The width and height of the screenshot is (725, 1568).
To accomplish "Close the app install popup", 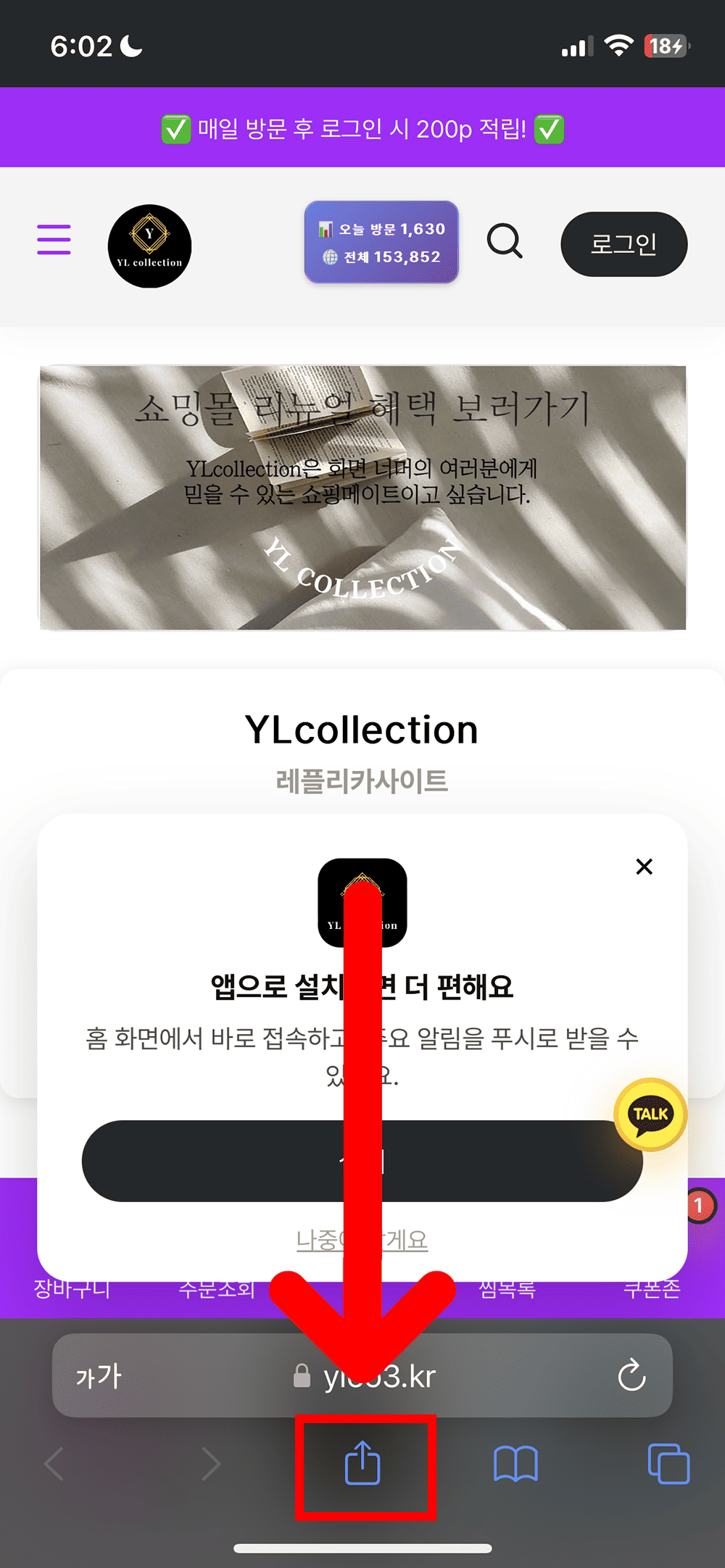I will 644,867.
